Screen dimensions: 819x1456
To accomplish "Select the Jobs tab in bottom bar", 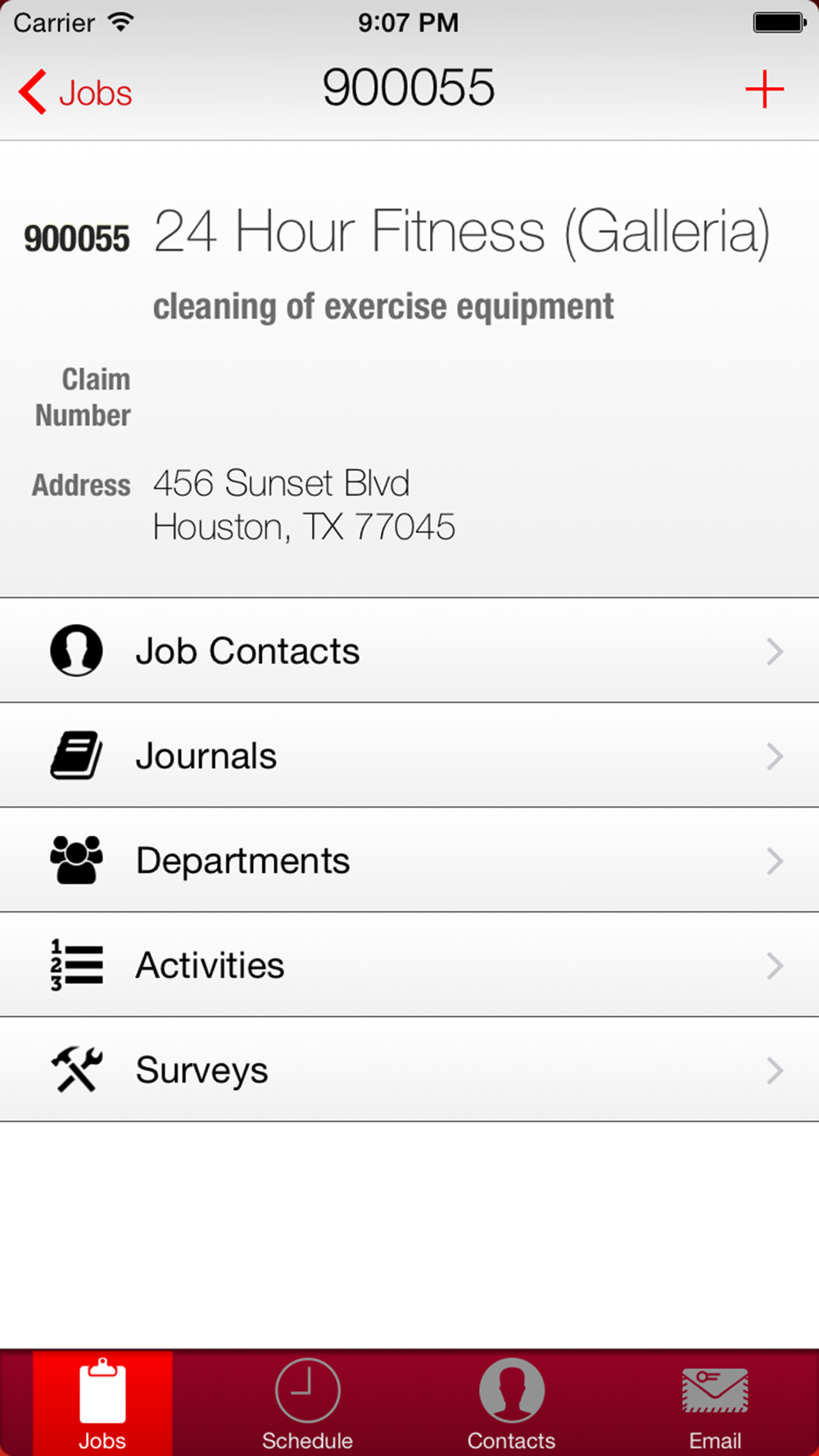I will click(102, 1404).
